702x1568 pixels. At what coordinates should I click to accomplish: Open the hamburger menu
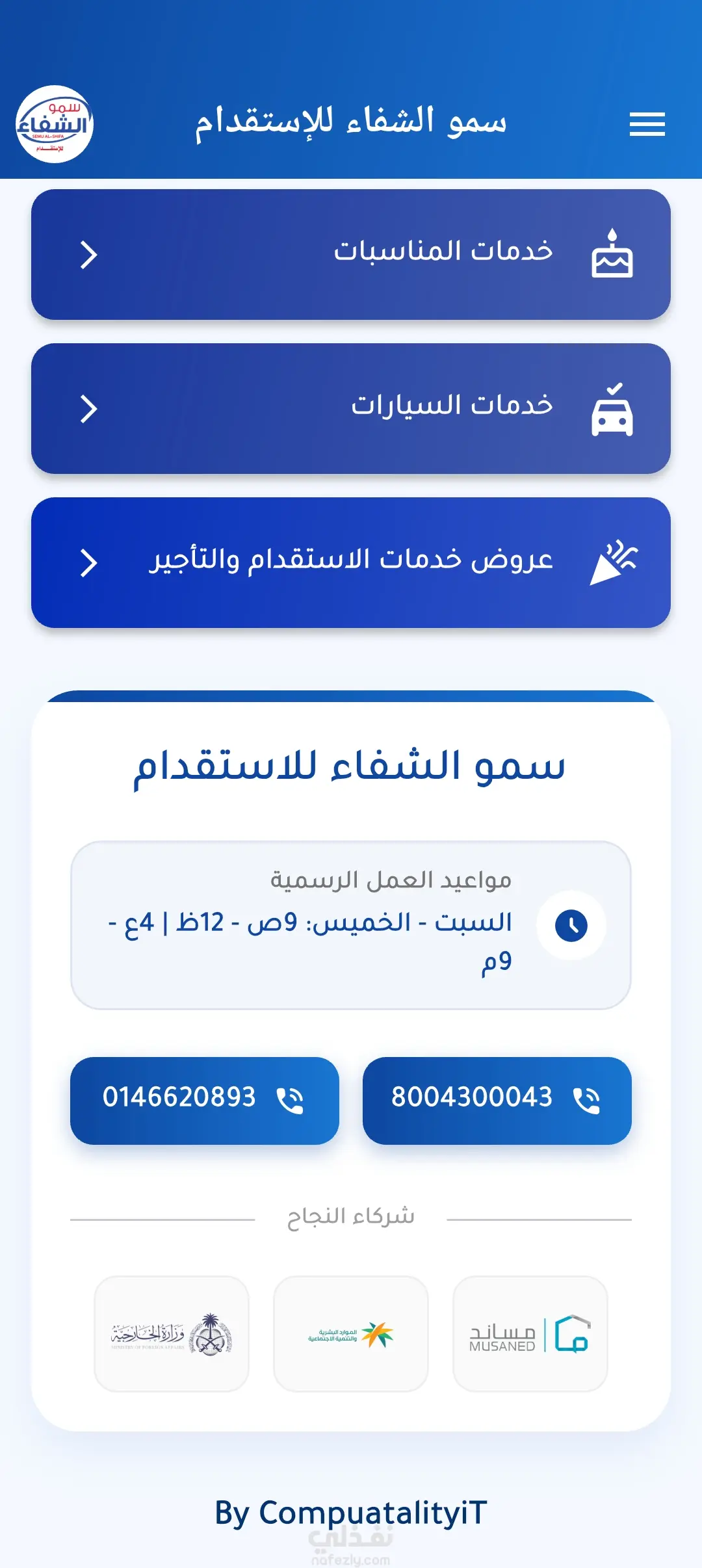(x=647, y=124)
